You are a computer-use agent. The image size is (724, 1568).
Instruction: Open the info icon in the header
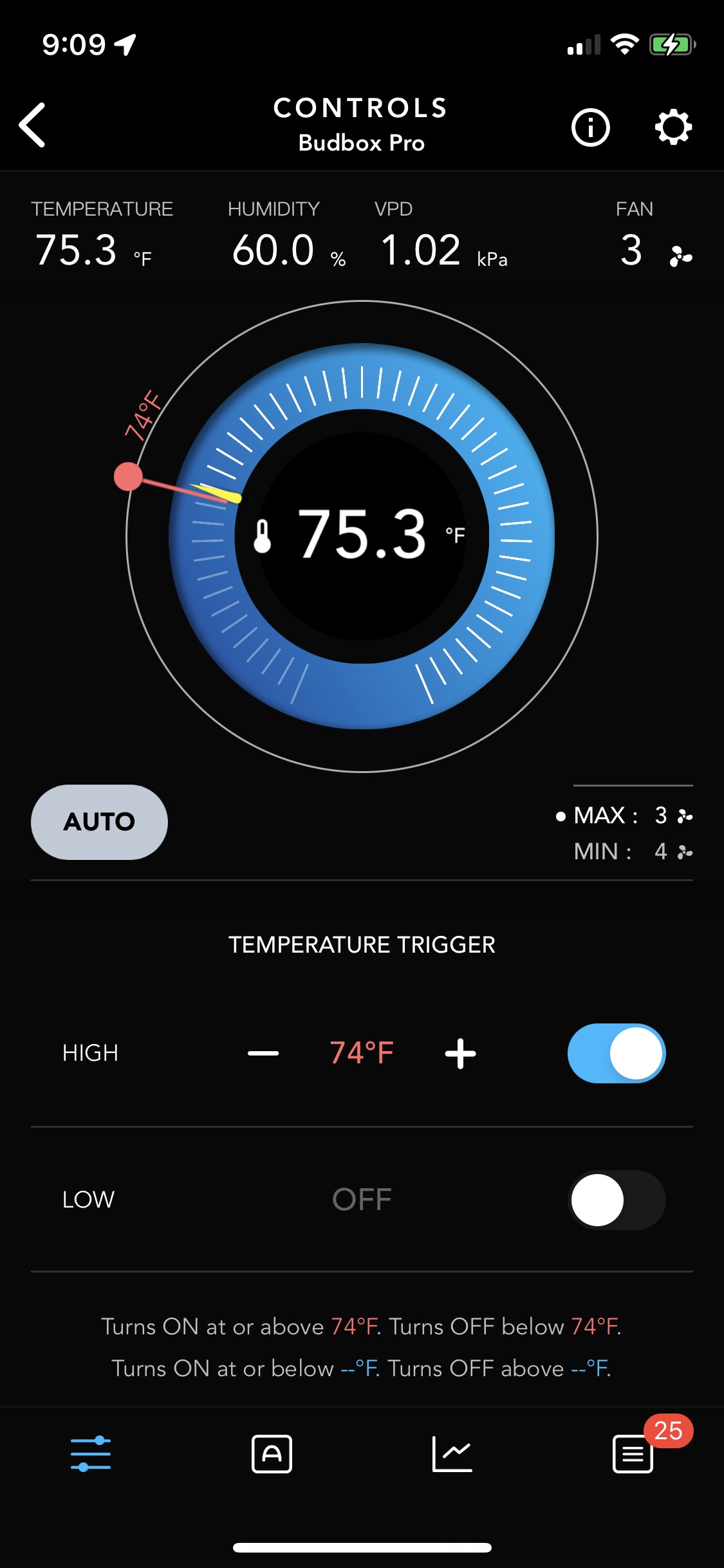click(x=590, y=127)
